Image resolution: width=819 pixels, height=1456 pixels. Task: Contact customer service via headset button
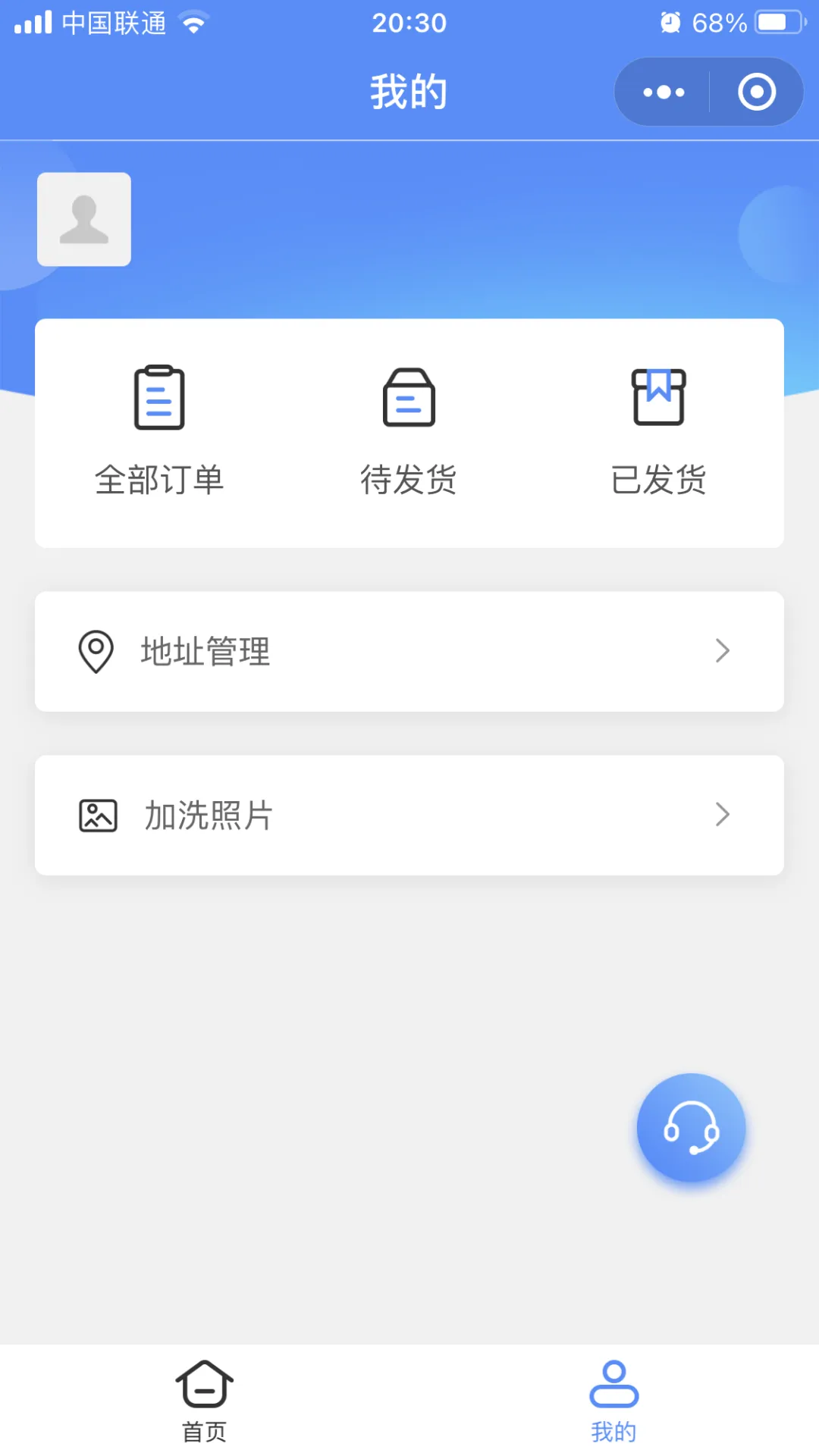(691, 1128)
